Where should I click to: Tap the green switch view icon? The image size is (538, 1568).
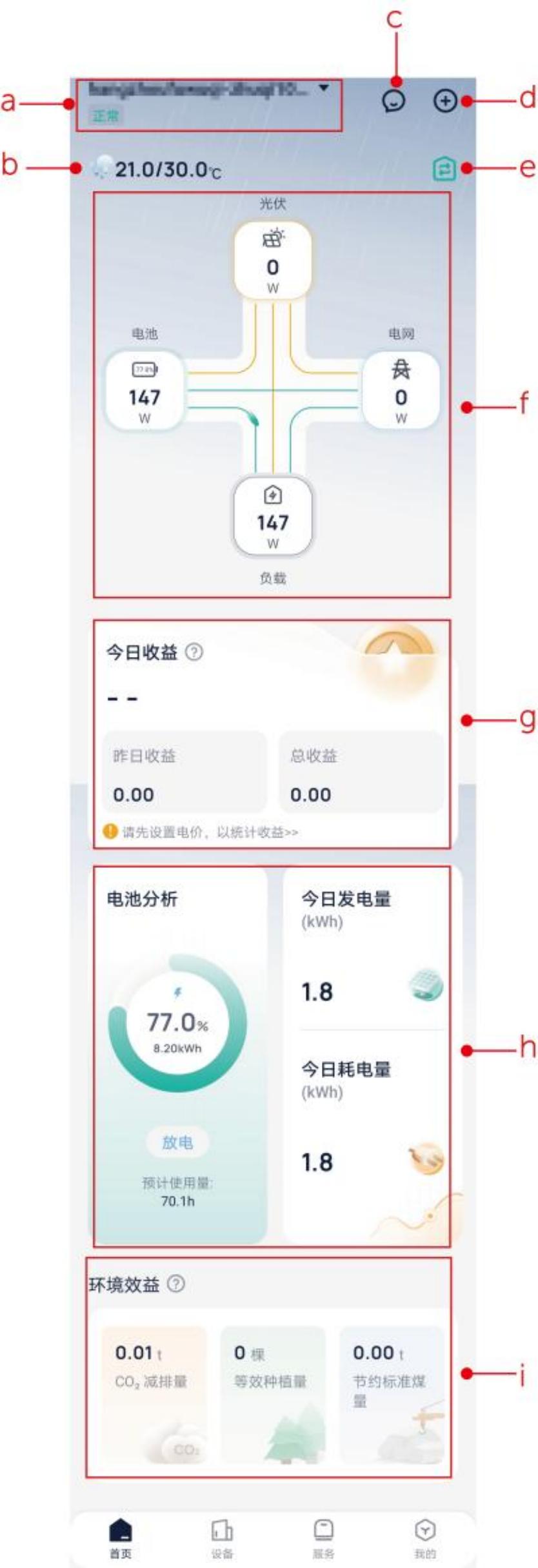[444, 170]
